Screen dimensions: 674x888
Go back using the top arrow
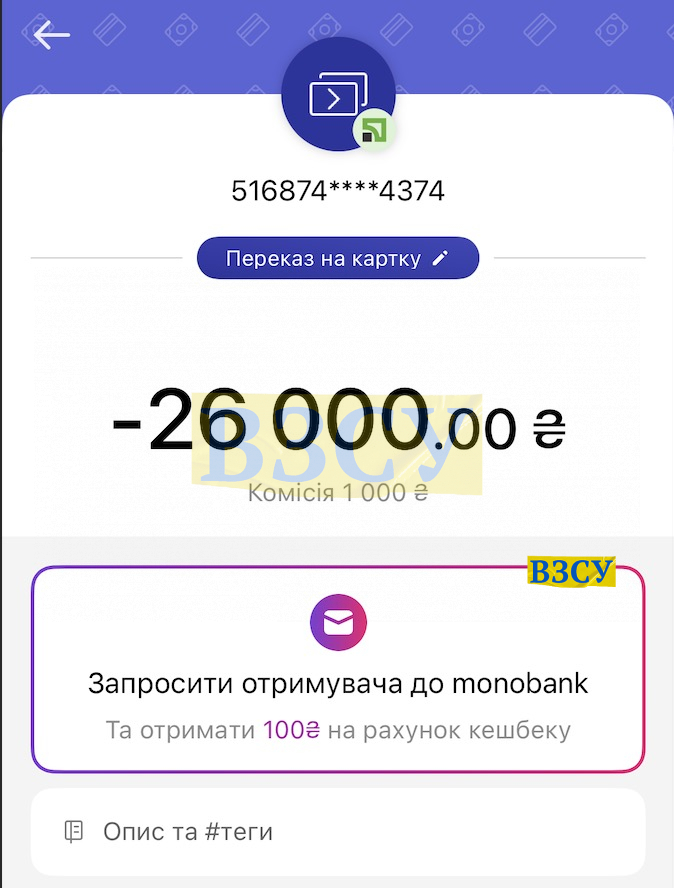coord(51,36)
